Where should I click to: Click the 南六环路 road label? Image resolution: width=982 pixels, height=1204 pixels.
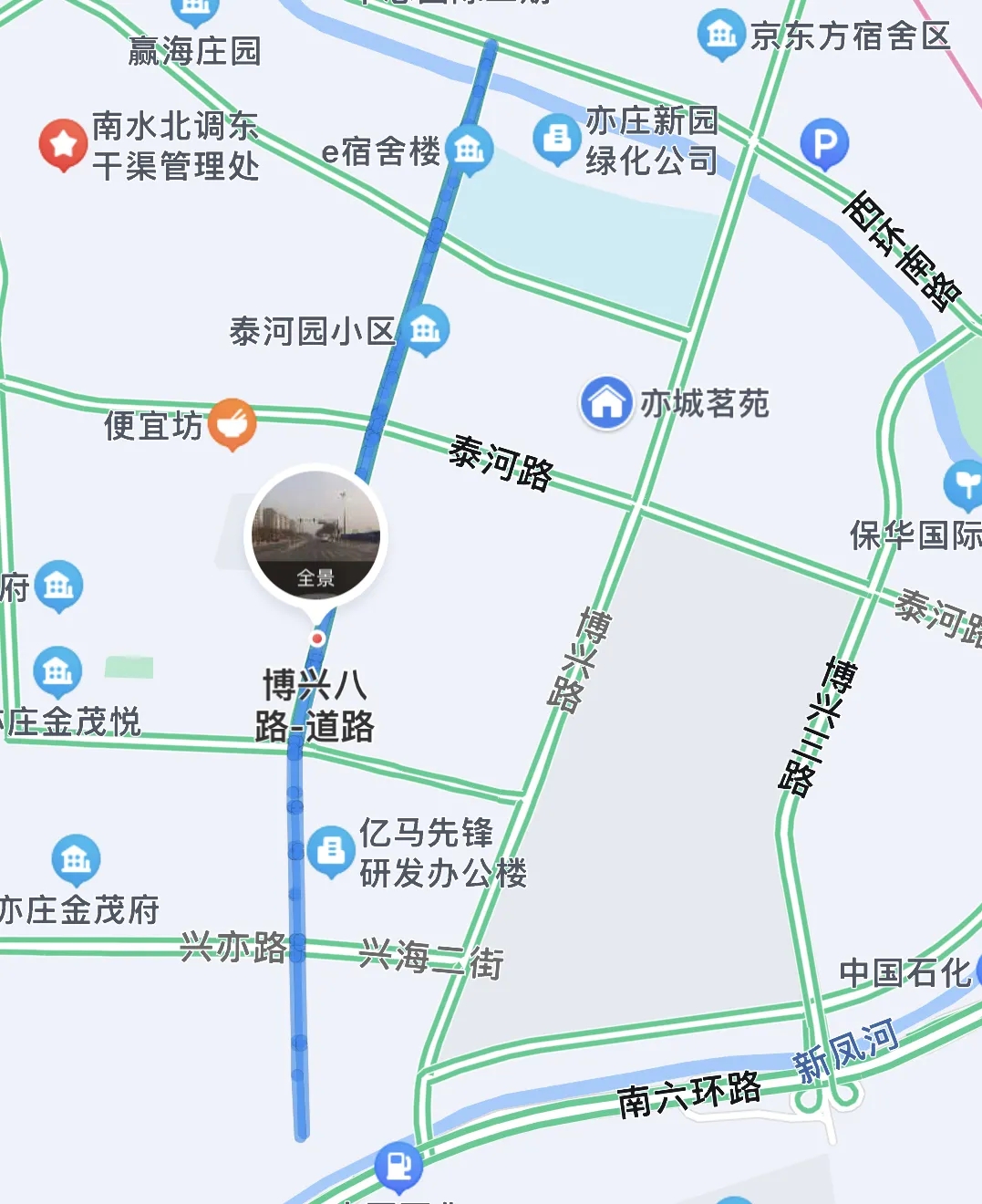[x=688, y=1094]
